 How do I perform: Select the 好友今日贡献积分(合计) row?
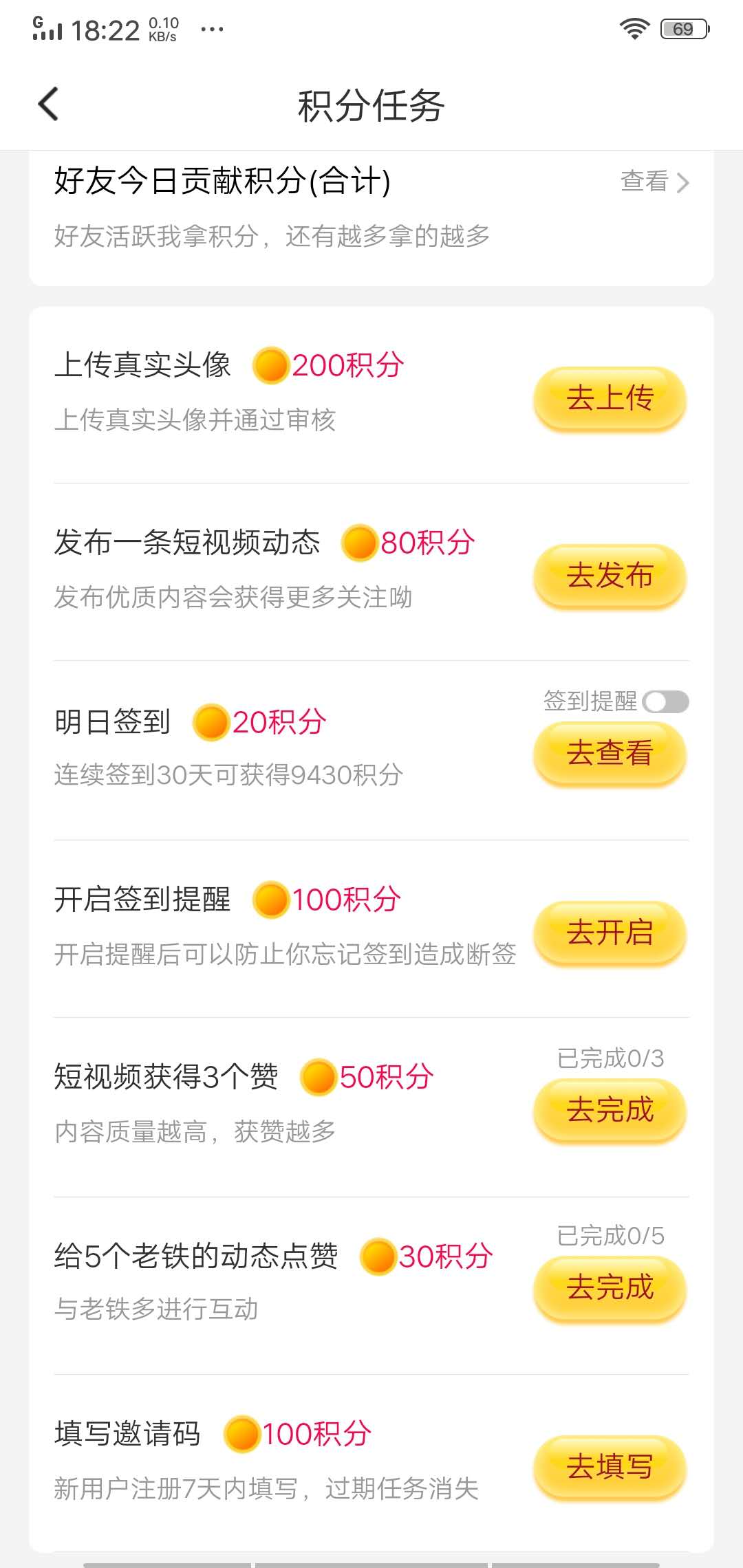(222, 181)
